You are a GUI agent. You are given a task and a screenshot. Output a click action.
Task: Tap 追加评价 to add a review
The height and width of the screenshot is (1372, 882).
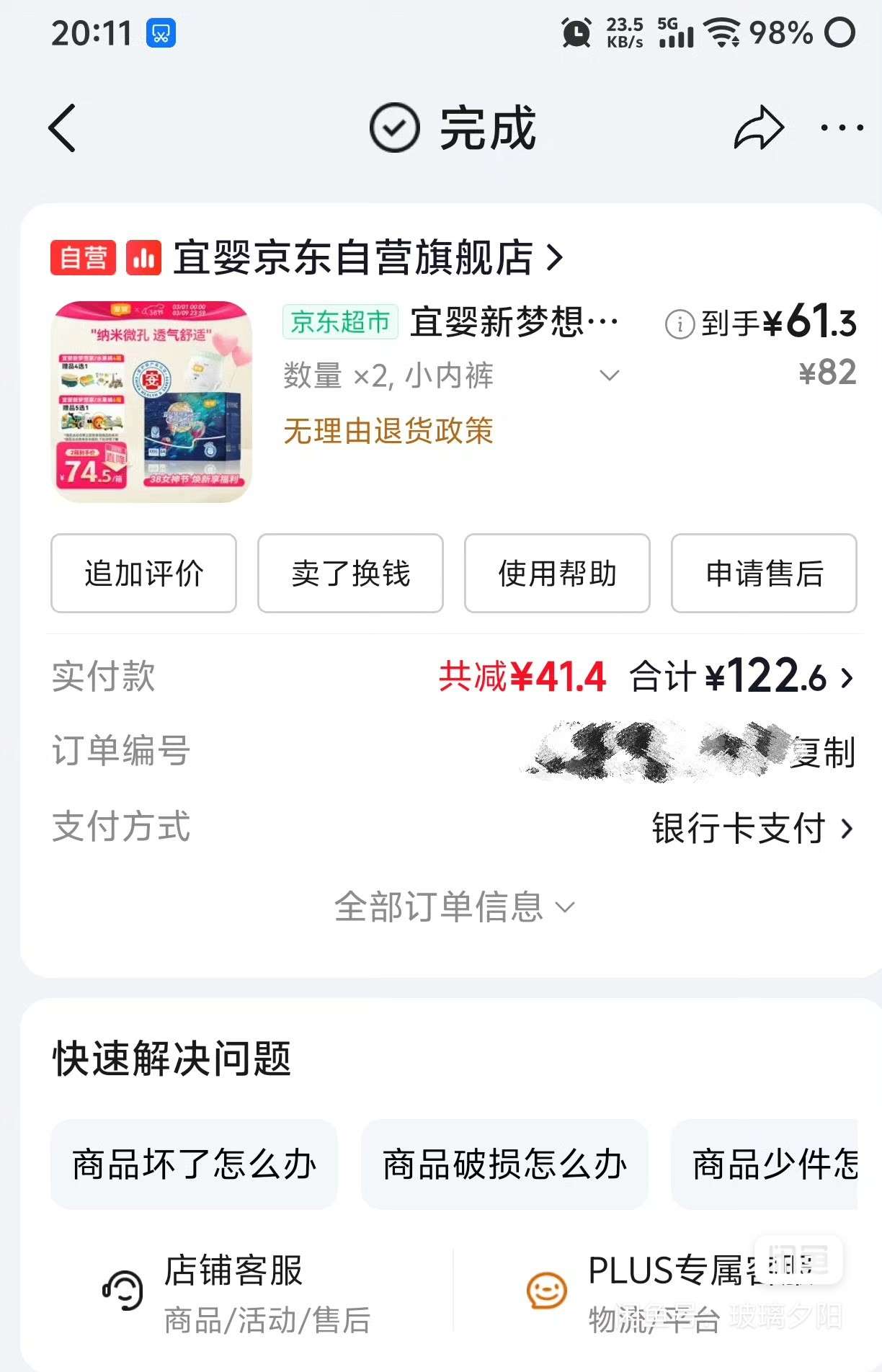pos(143,574)
